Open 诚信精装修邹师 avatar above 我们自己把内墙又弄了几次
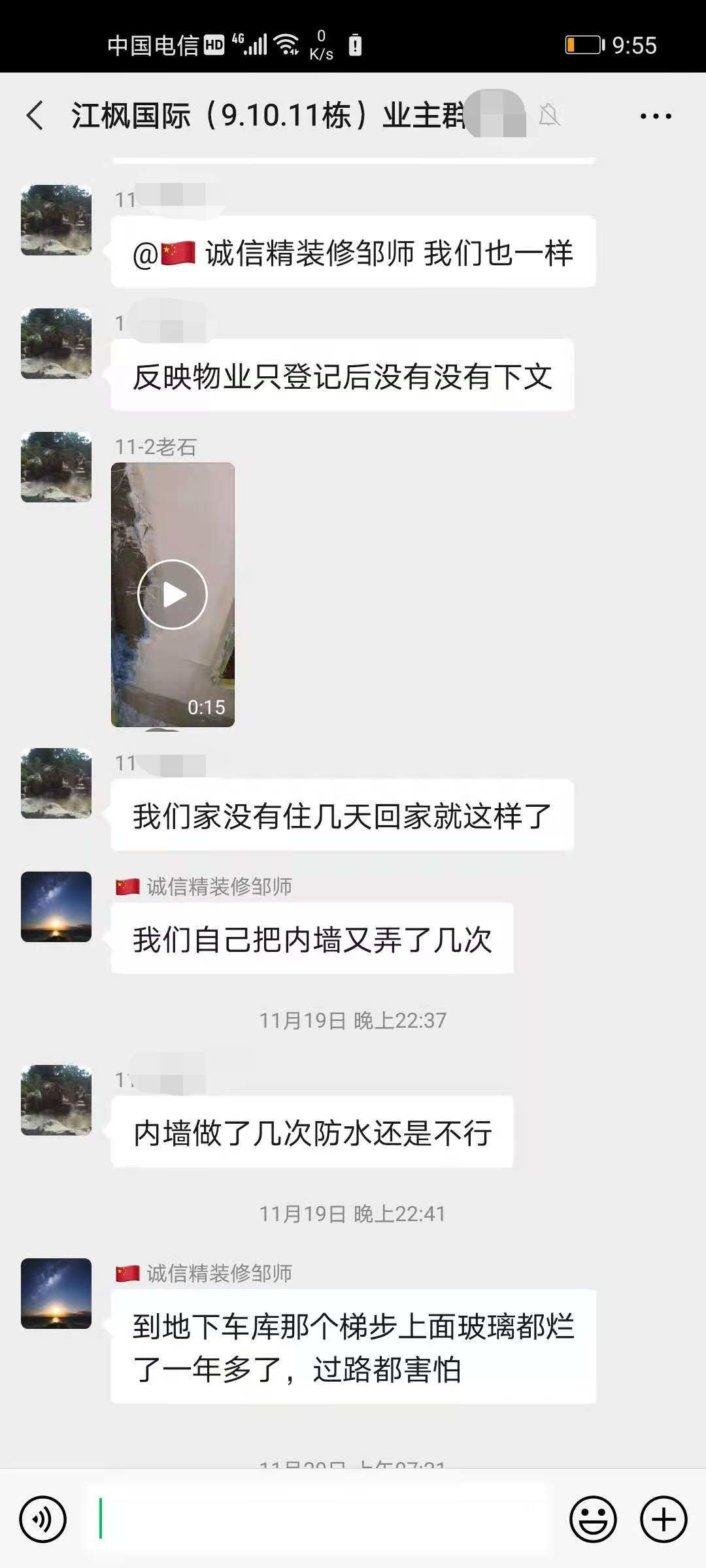 tap(56, 907)
